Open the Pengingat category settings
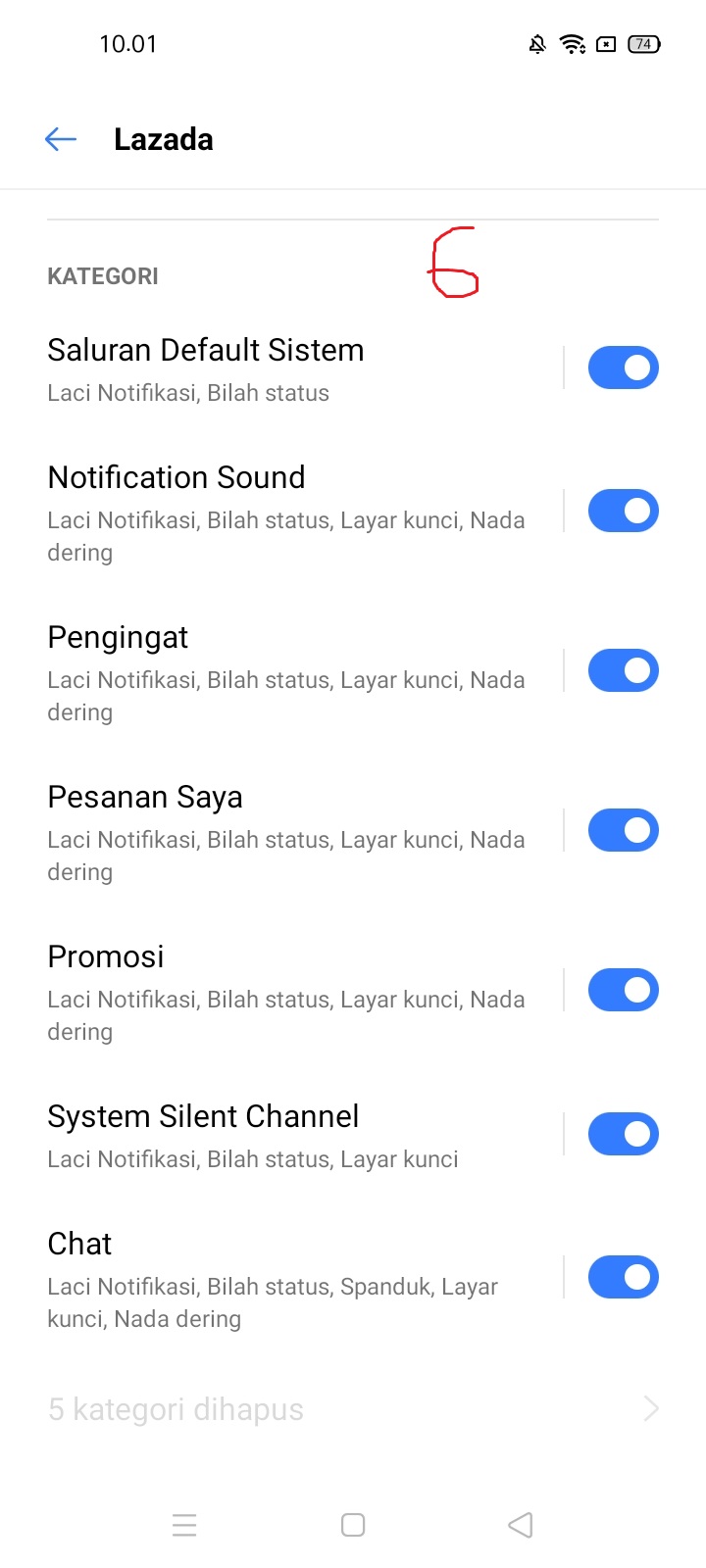 (294, 672)
